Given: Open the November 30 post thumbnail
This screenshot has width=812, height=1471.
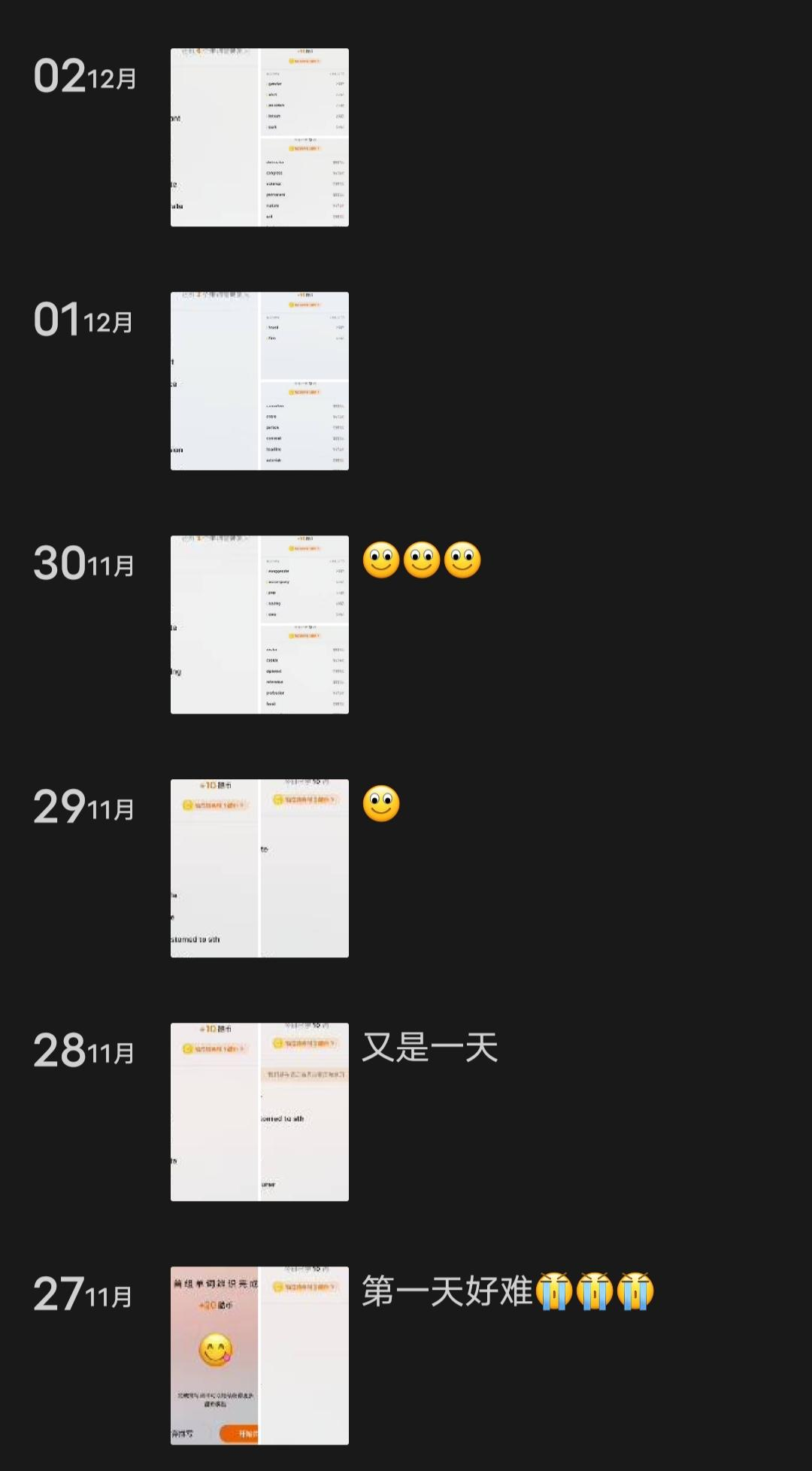Looking at the screenshot, I should click(259, 625).
